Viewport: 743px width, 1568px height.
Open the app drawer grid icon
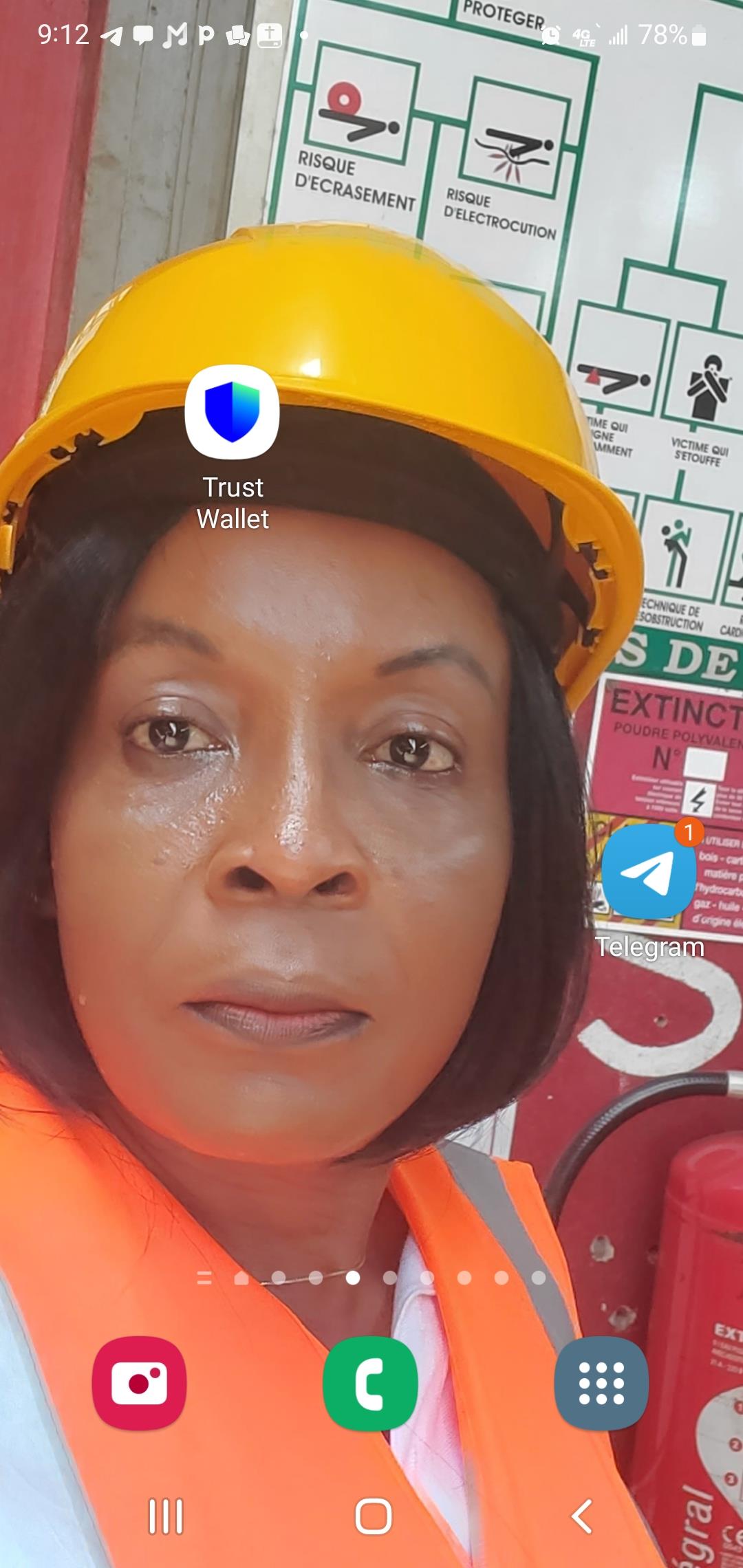tap(601, 1382)
